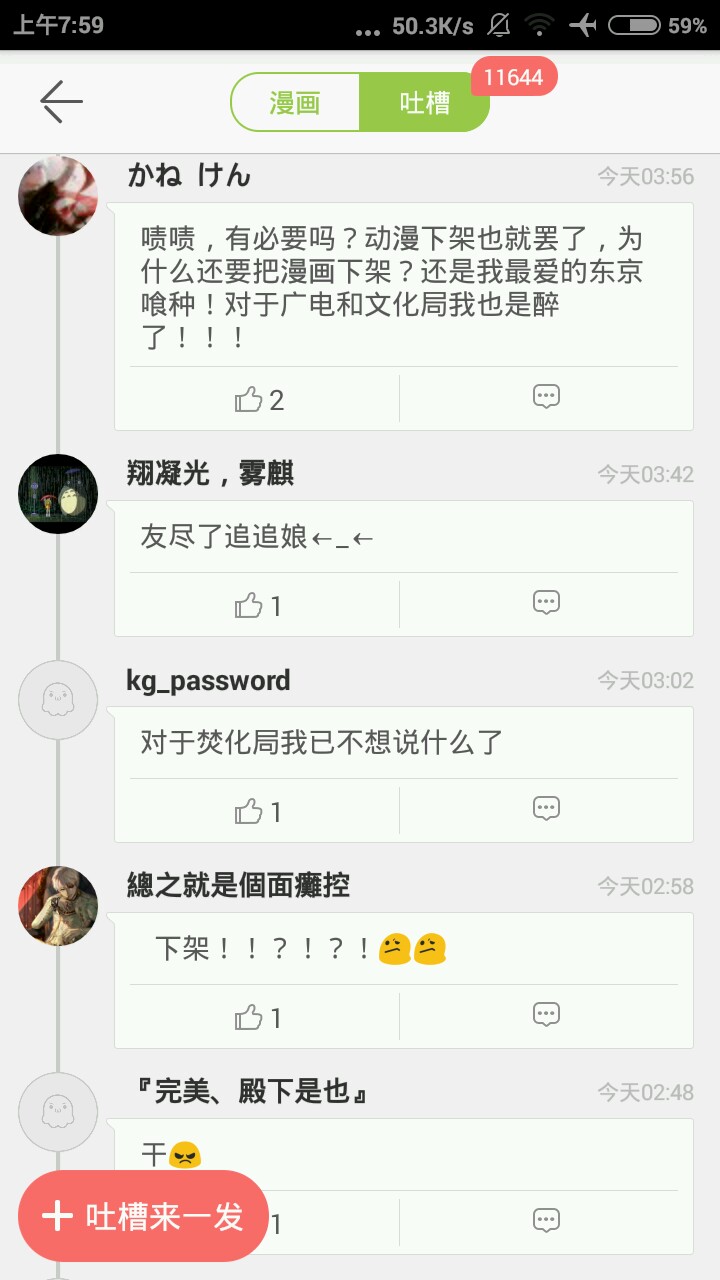This screenshot has height=1280, width=720.
Task: Select the 吐槽 tab
Action: pos(425,103)
